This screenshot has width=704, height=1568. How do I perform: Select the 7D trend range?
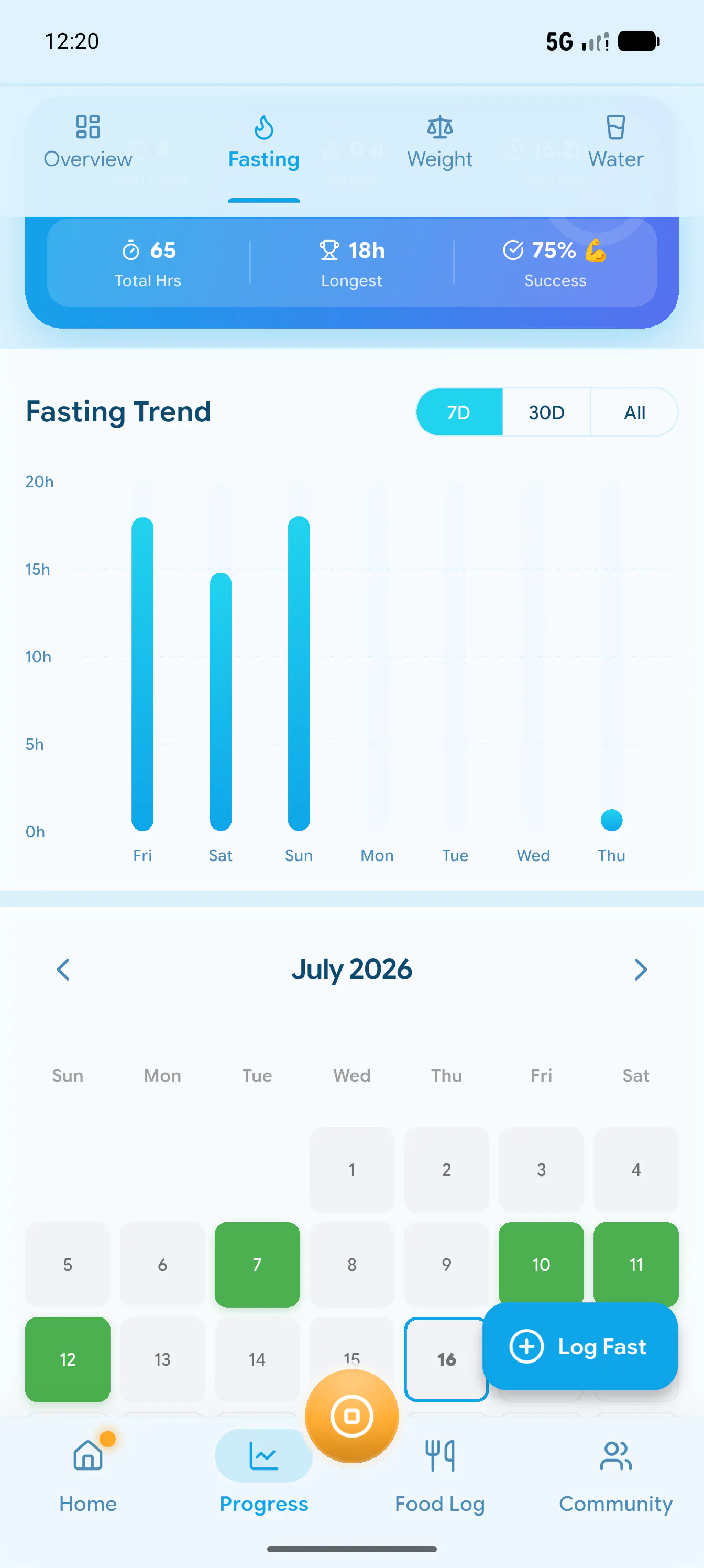(x=459, y=412)
